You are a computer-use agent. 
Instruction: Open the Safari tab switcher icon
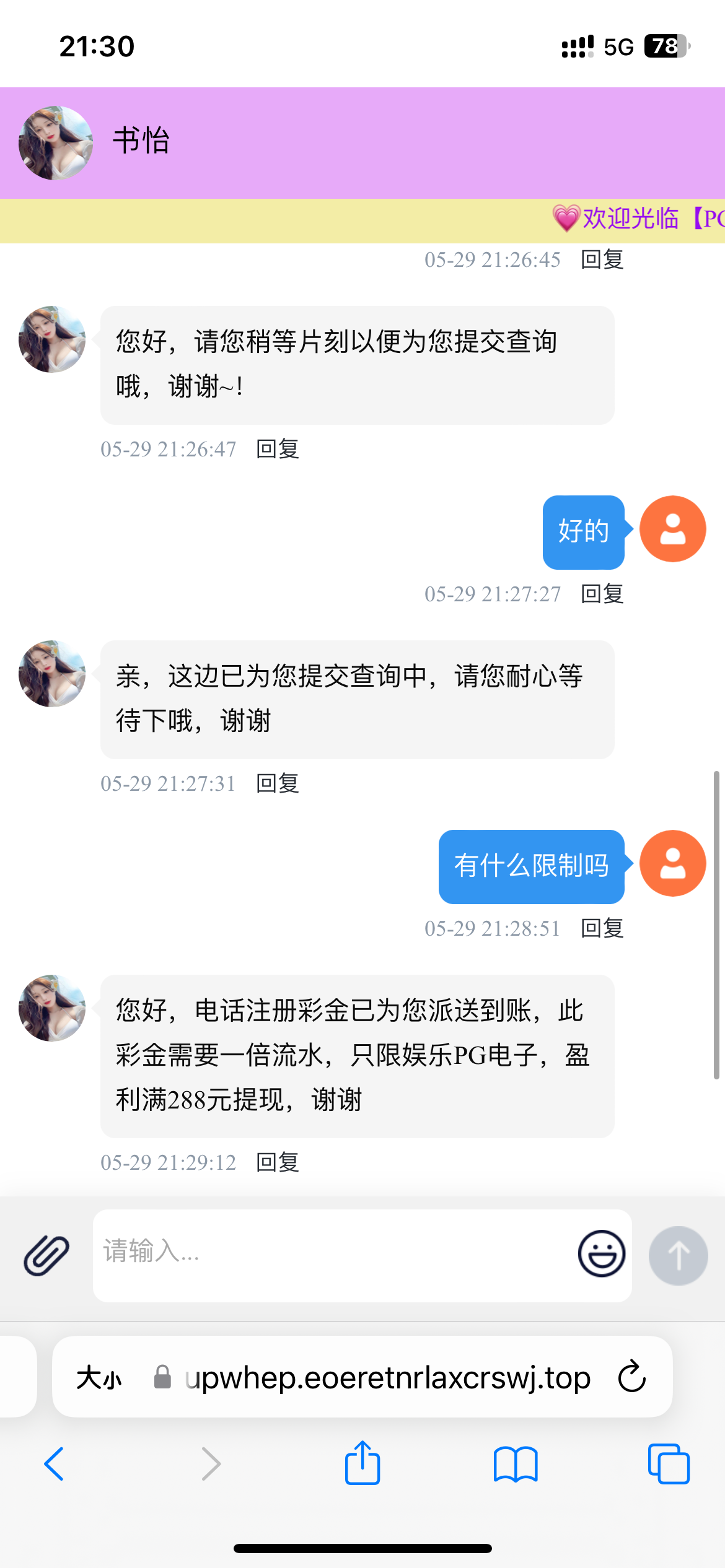tap(668, 1464)
